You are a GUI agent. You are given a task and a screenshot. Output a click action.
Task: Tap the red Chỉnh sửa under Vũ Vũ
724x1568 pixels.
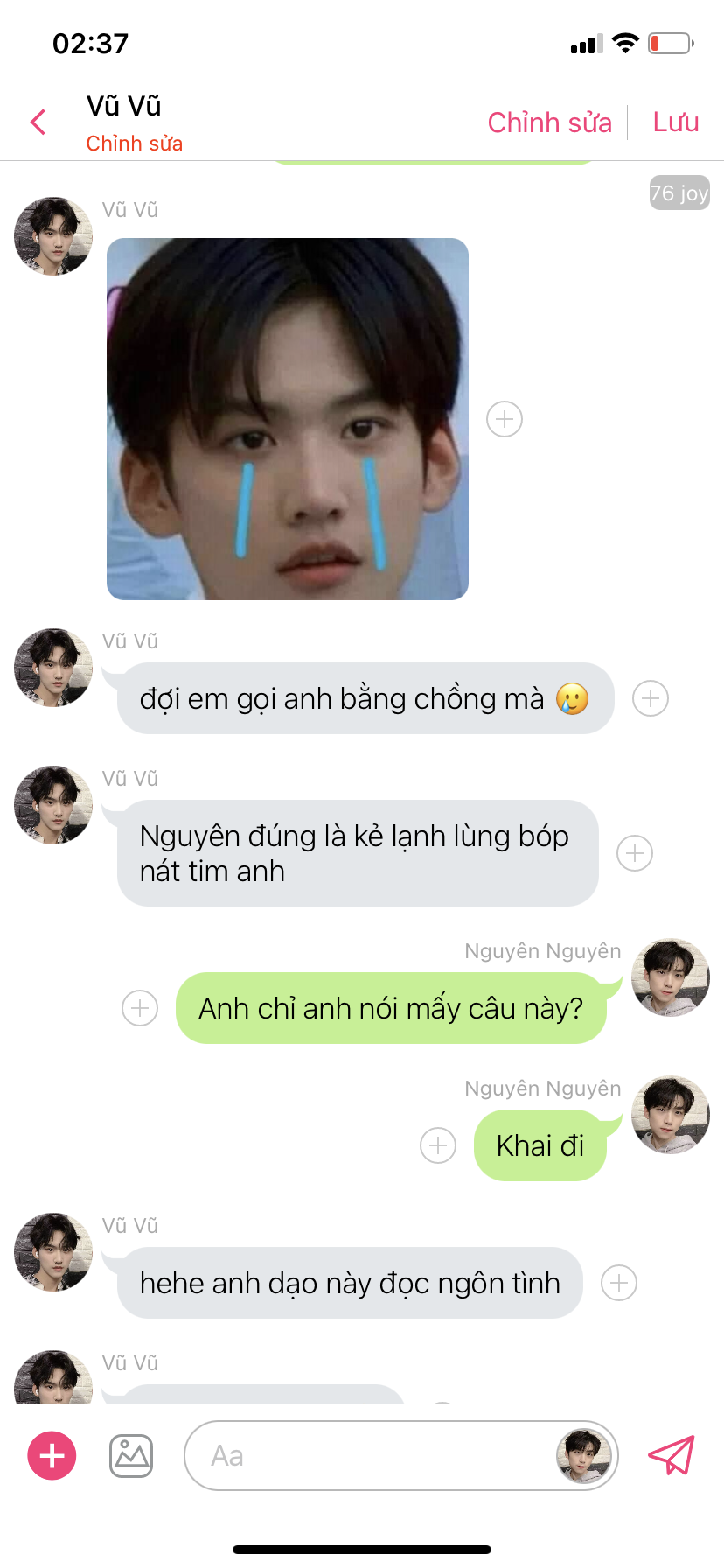[134, 143]
